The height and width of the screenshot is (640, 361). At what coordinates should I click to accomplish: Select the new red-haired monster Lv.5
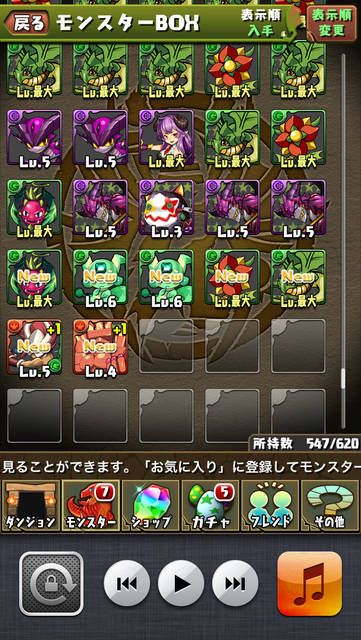pyautogui.click(x=34, y=347)
